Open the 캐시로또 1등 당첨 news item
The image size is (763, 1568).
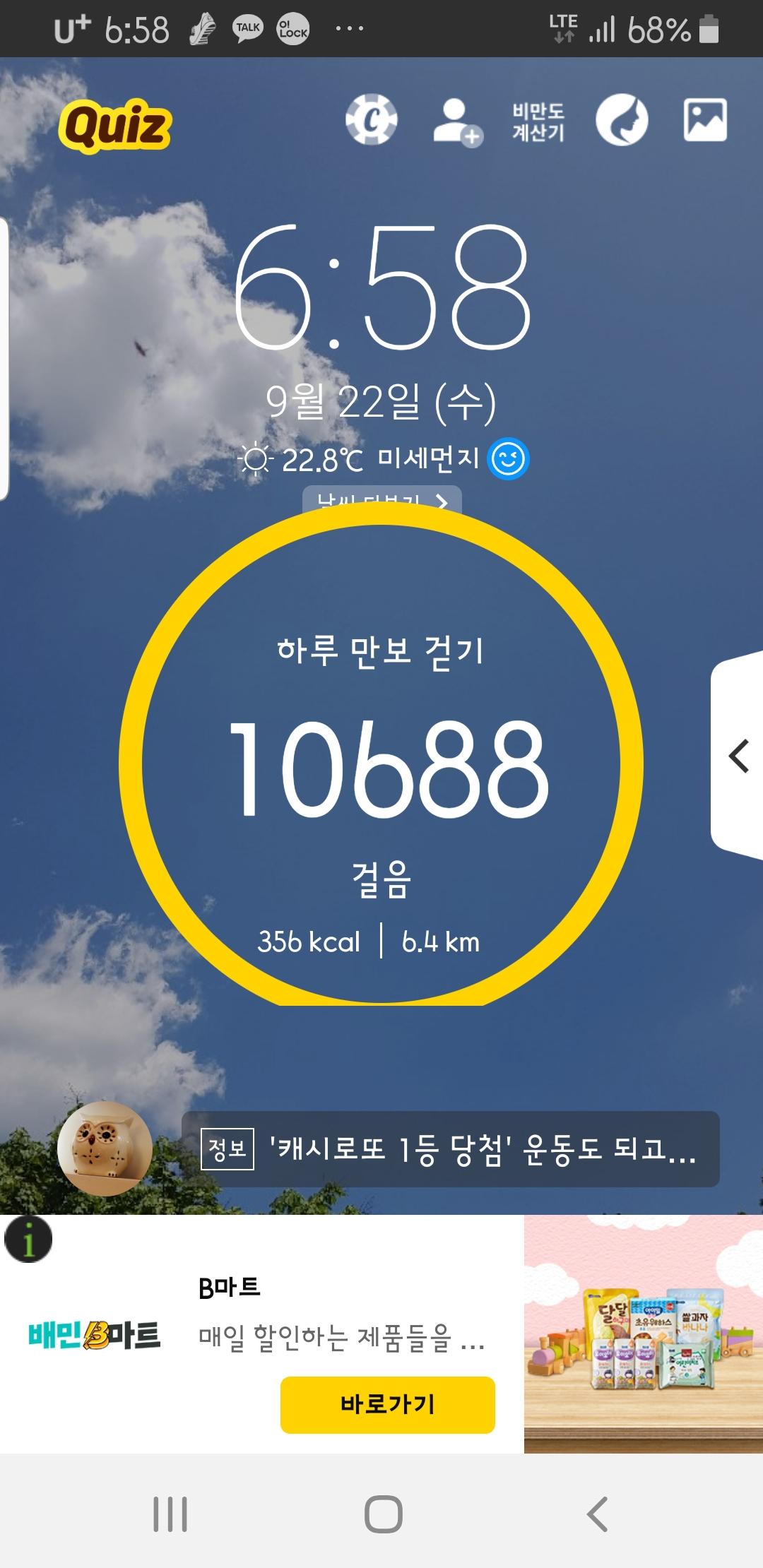[451, 1149]
